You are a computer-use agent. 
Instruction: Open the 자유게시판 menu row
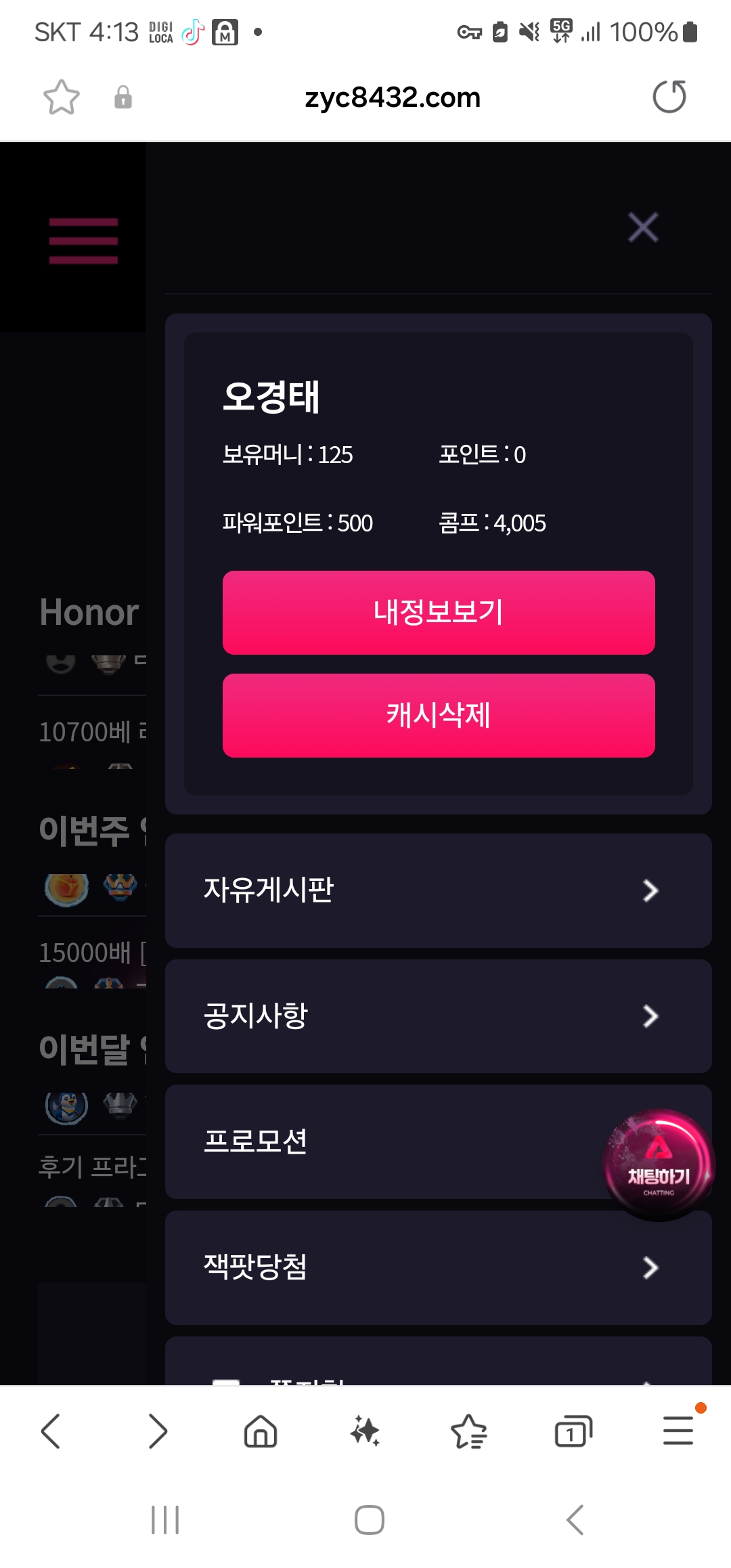439,890
